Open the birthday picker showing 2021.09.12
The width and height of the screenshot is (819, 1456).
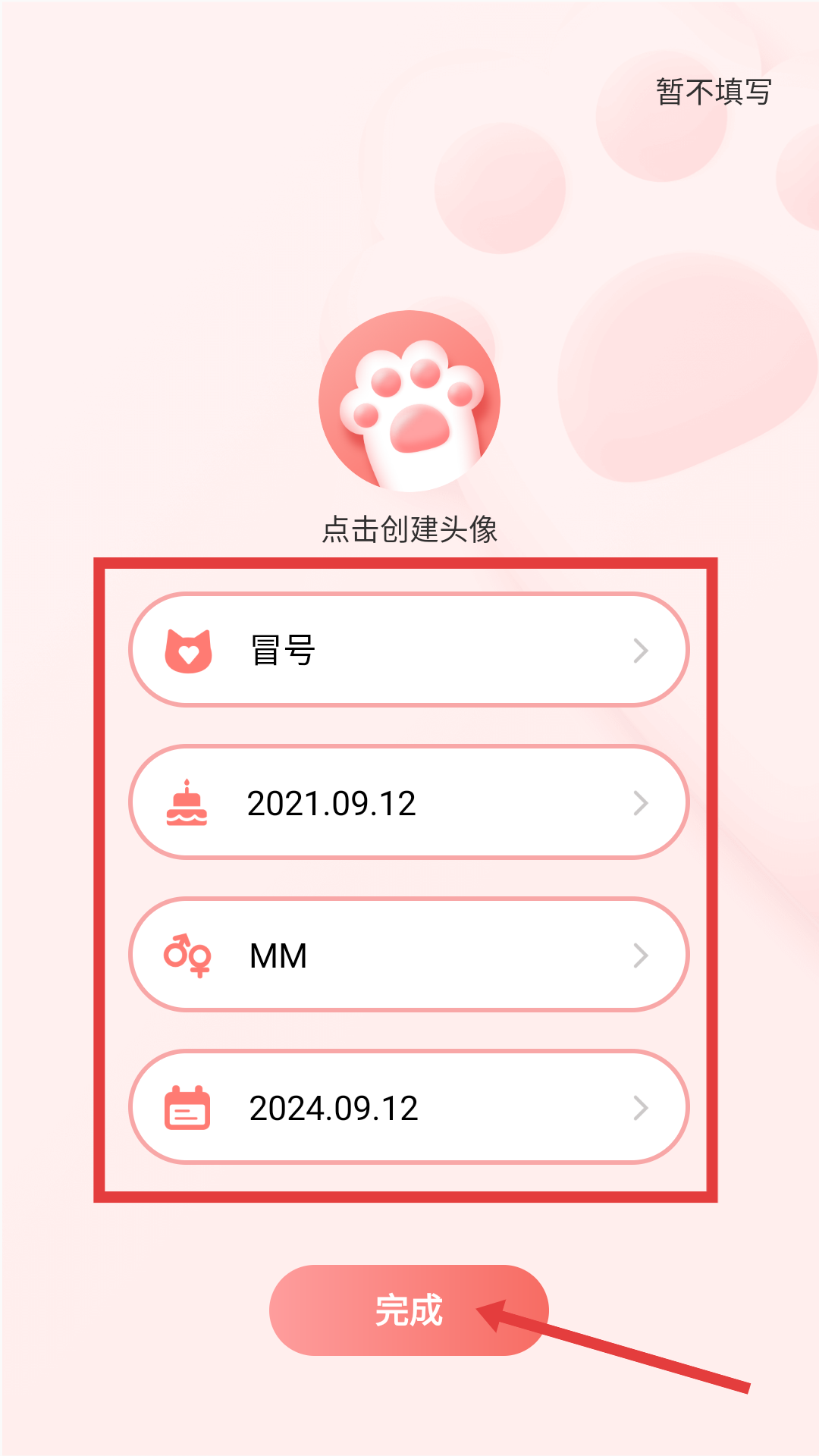(409, 802)
